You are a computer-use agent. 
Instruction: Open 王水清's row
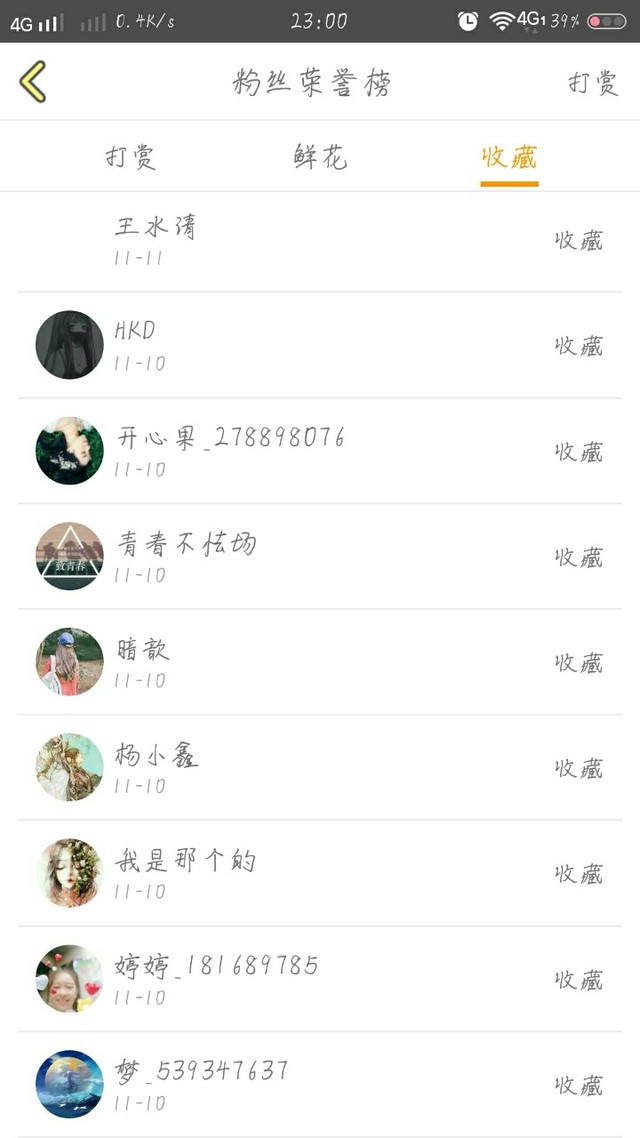pyautogui.click(x=320, y=242)
